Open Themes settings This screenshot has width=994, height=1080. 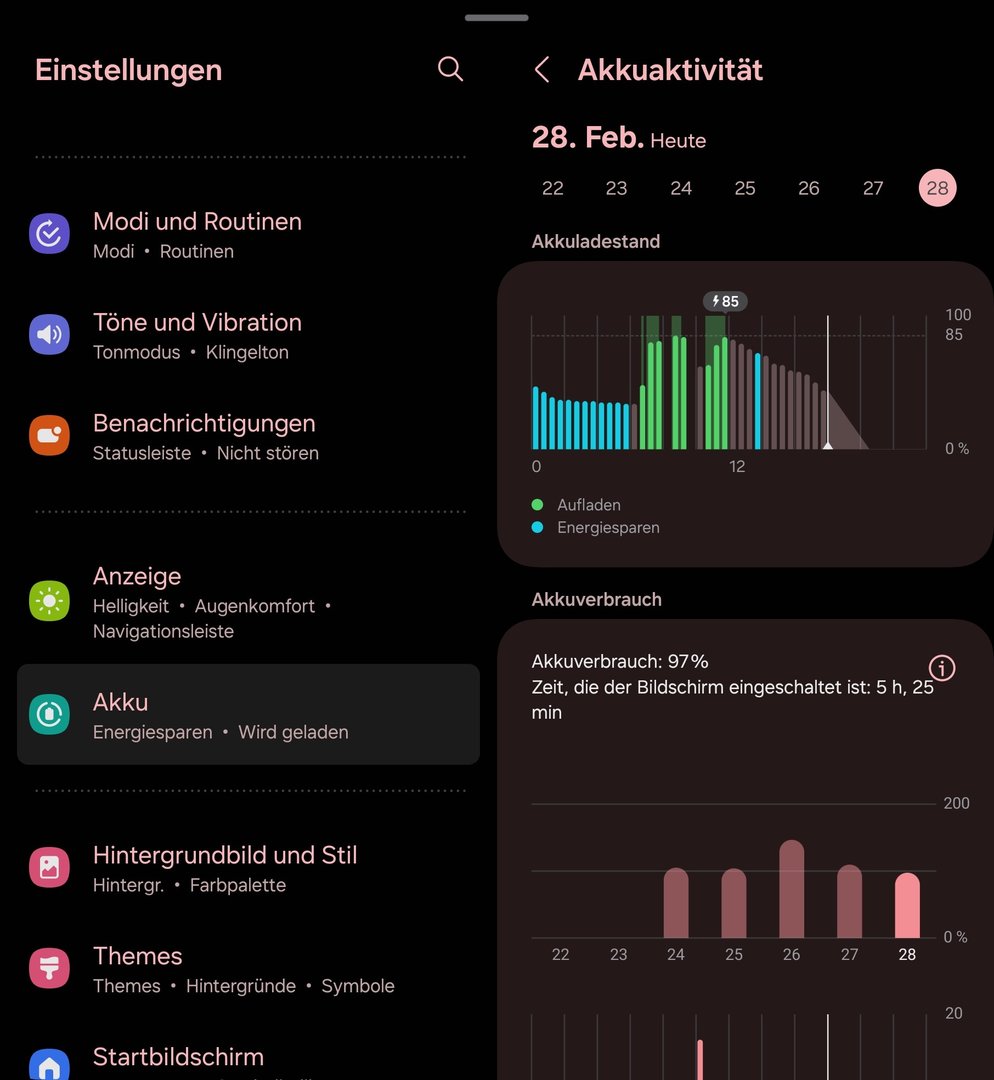tap(243, 969)
